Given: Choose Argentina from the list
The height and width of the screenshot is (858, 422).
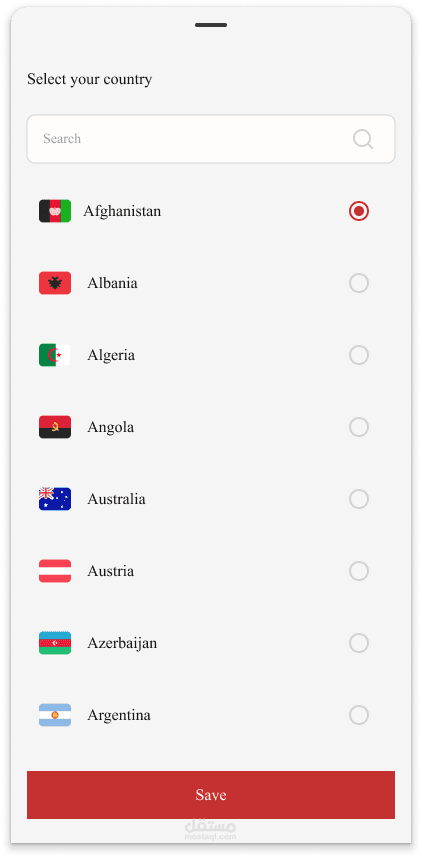Looking at the screenshot, I should tap(211, 715).
